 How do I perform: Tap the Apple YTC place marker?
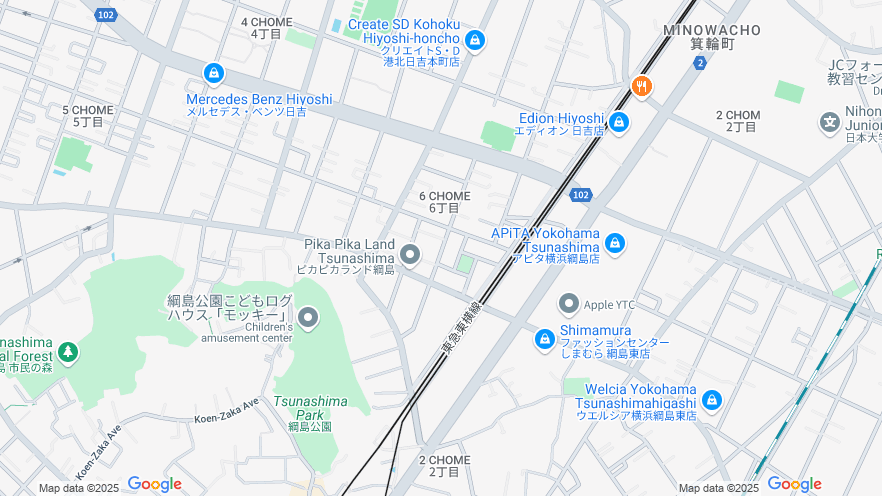(x=569, y=303)
